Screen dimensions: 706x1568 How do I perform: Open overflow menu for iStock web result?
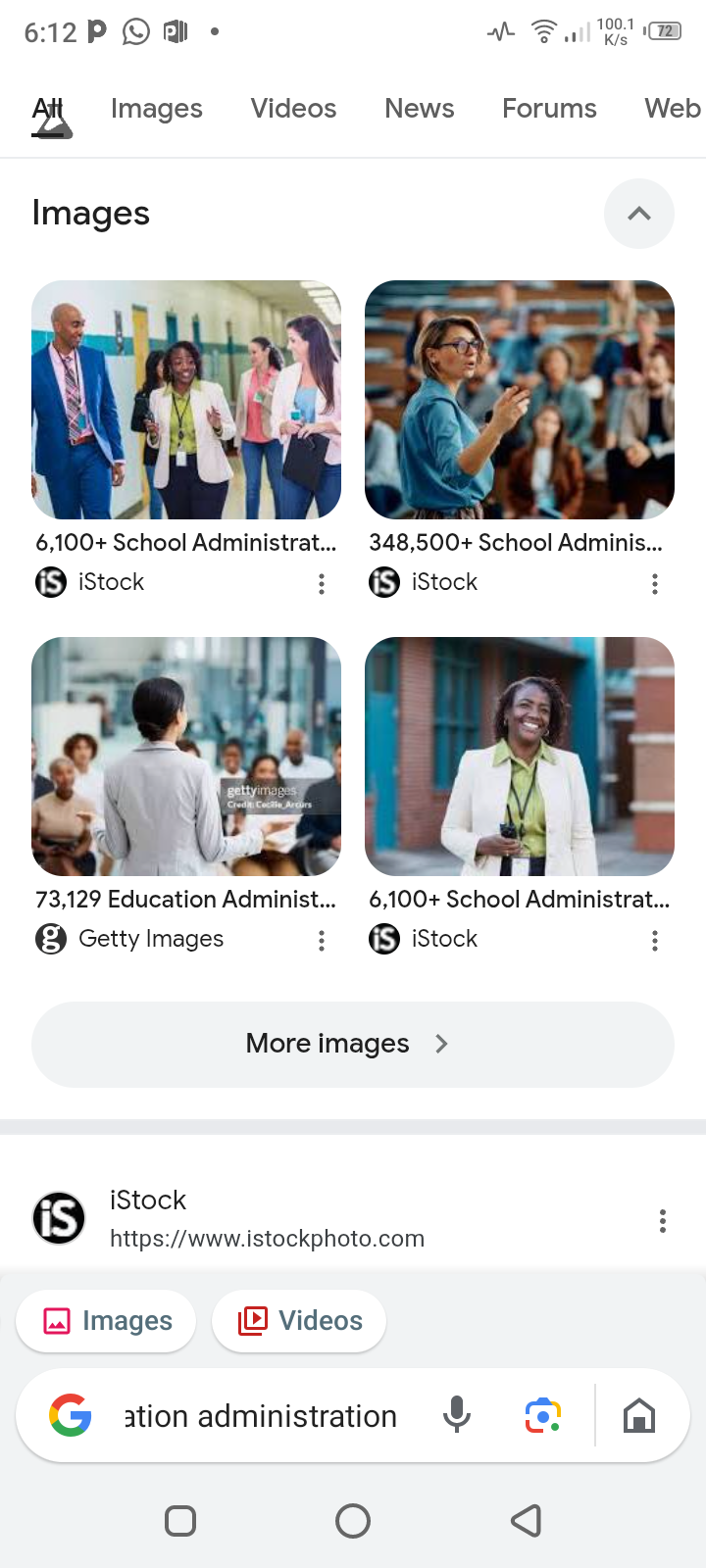coord(663,1221)
